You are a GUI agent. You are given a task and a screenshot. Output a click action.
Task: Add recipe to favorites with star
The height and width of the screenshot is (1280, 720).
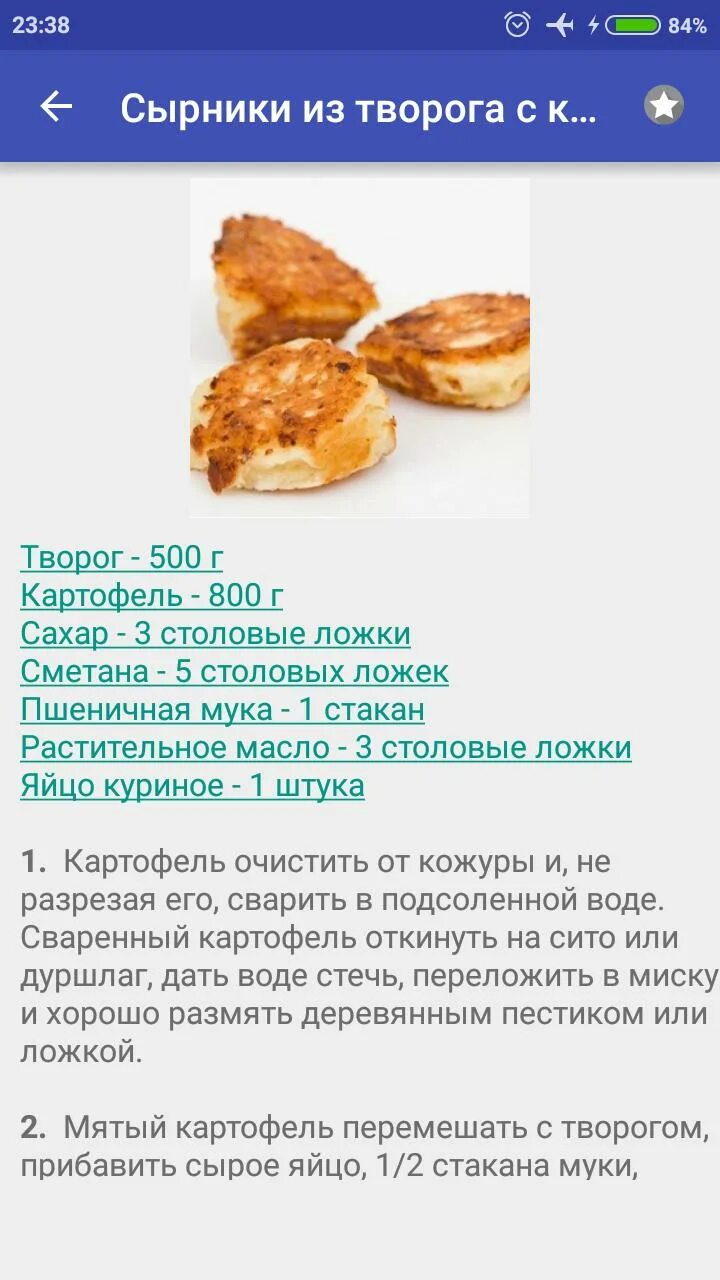(x=664, y=105)
